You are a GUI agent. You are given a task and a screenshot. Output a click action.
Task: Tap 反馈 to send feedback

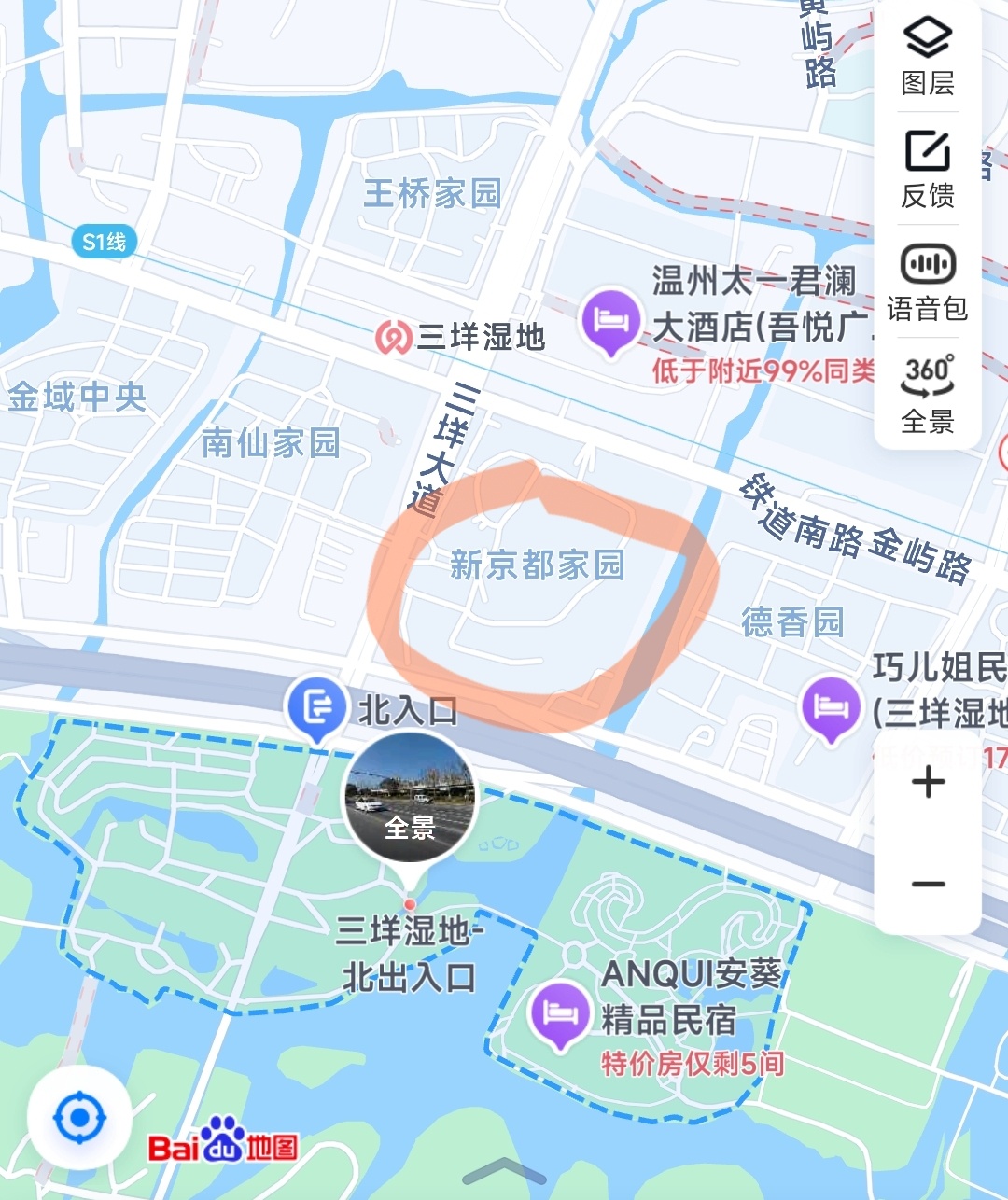coord(927,169)
